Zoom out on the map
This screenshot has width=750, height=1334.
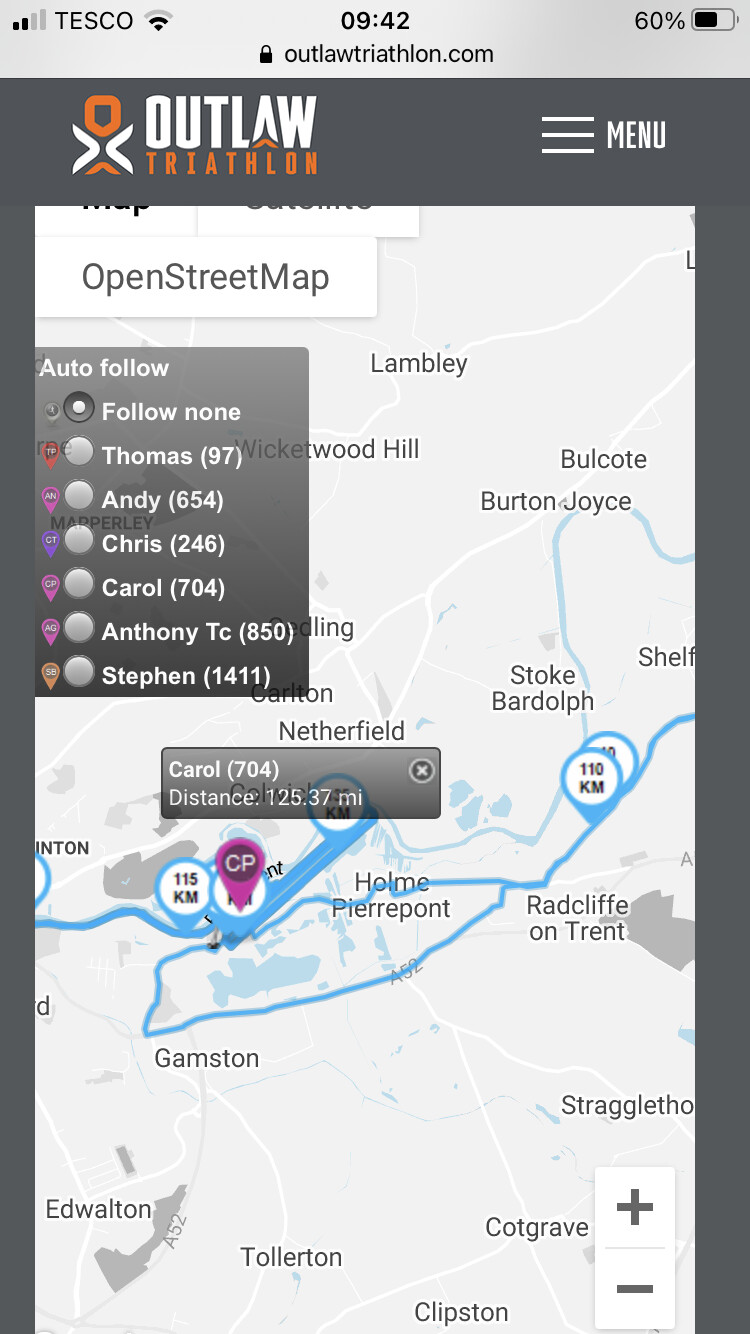(x=634, y=1288)
